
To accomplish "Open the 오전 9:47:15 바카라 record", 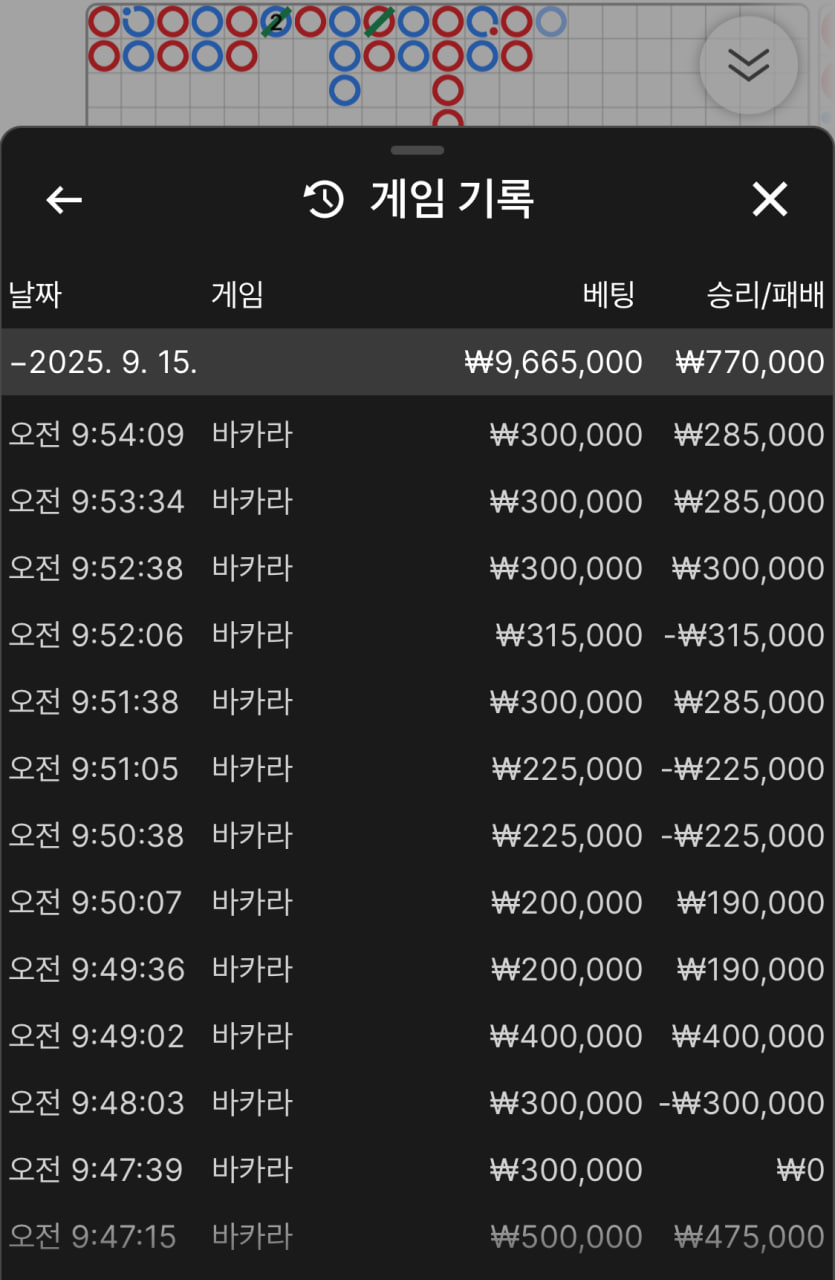I will click(417, 1237).
